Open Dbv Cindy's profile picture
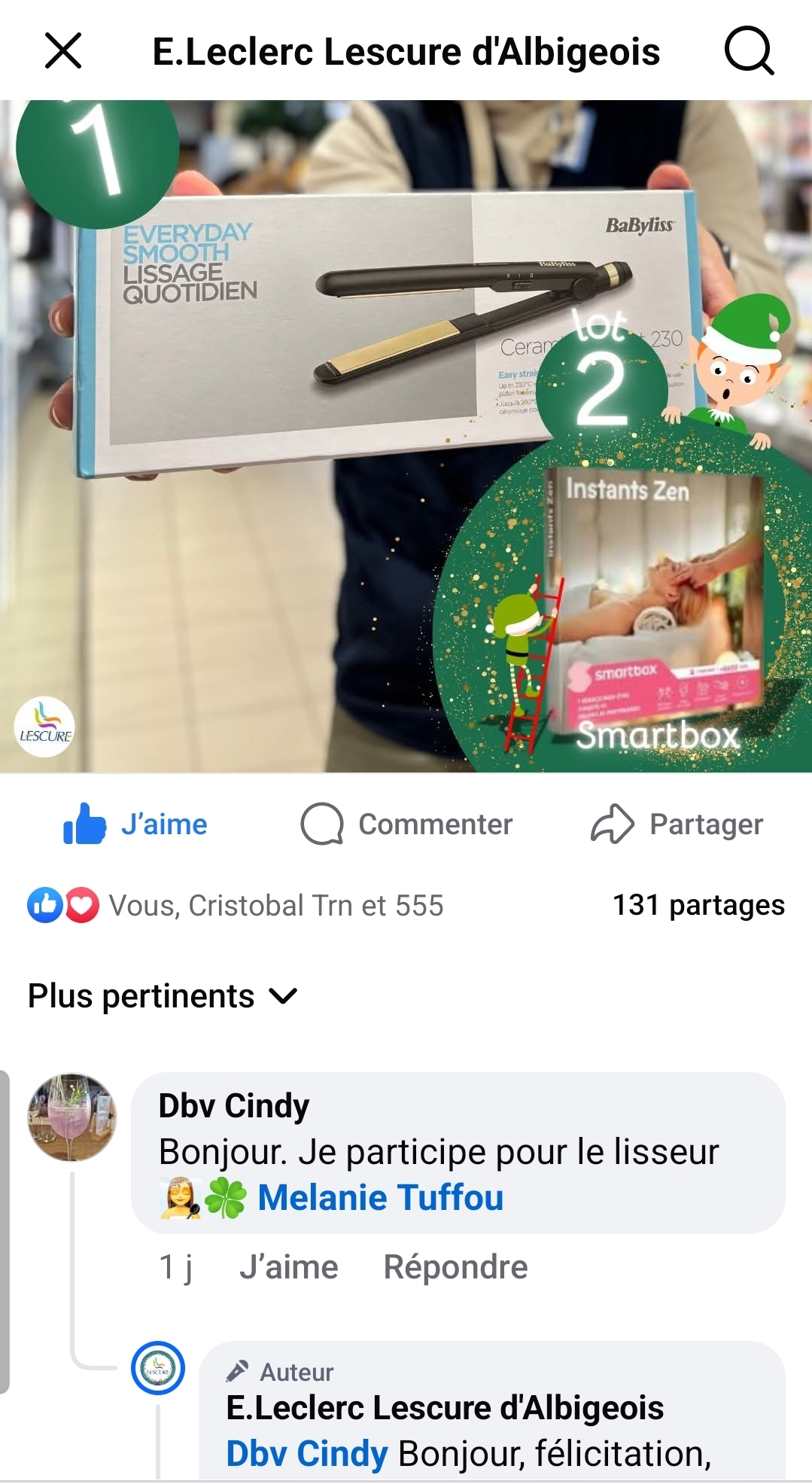Screen dimensions: 812x1484 click(72, 1117)
